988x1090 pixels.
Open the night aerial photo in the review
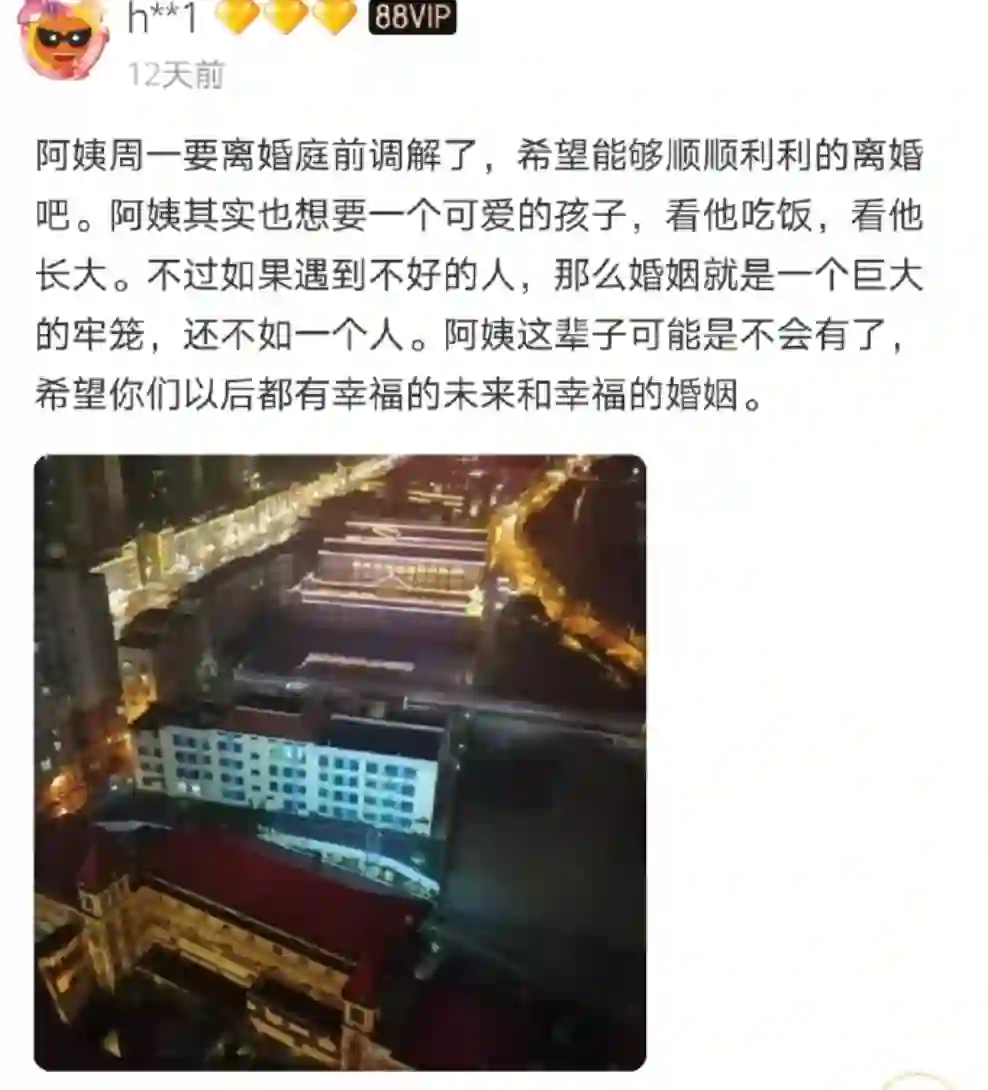[x=340, y=762]
